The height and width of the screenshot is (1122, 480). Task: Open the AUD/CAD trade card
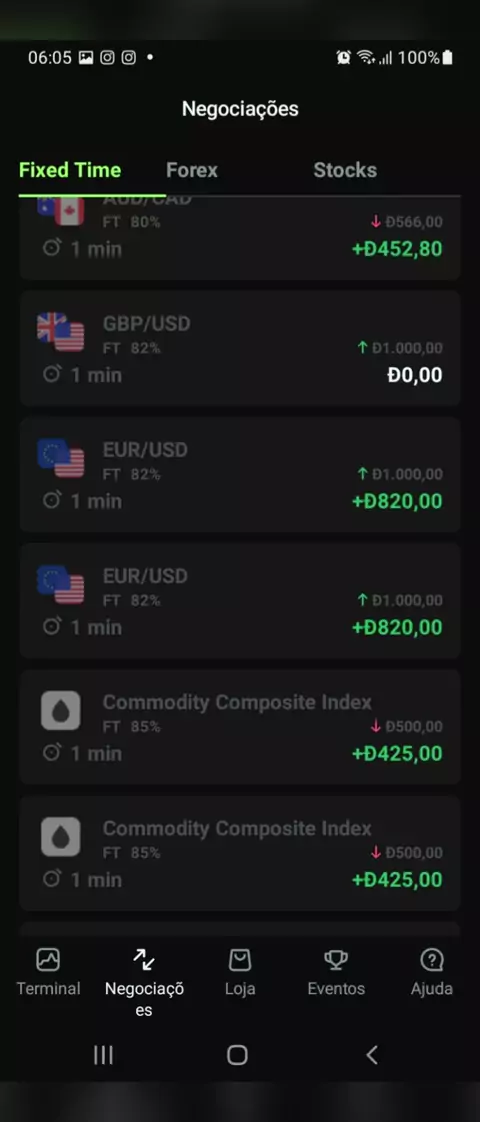click(240, 238)
